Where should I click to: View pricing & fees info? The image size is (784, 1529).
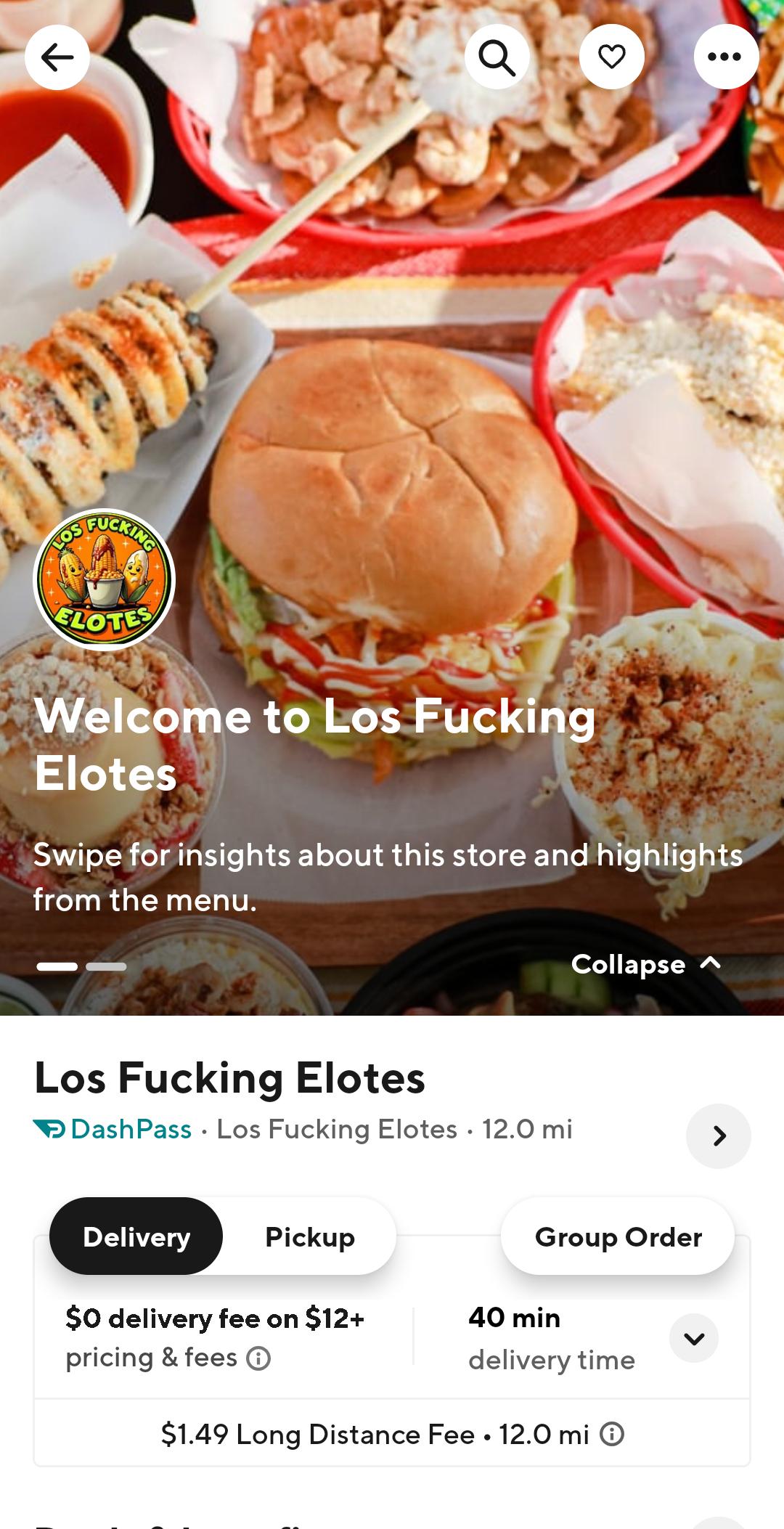point(258,1358)
